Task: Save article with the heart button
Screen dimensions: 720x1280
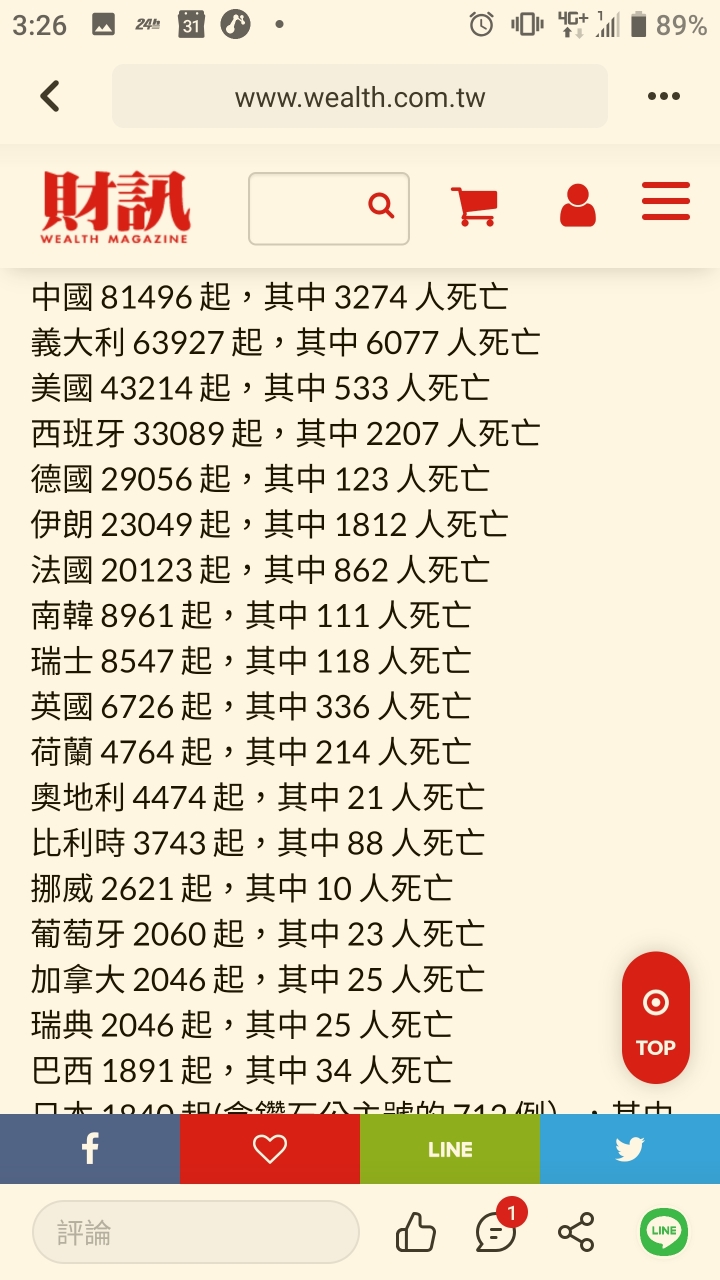Action: tap(270, 1149)
